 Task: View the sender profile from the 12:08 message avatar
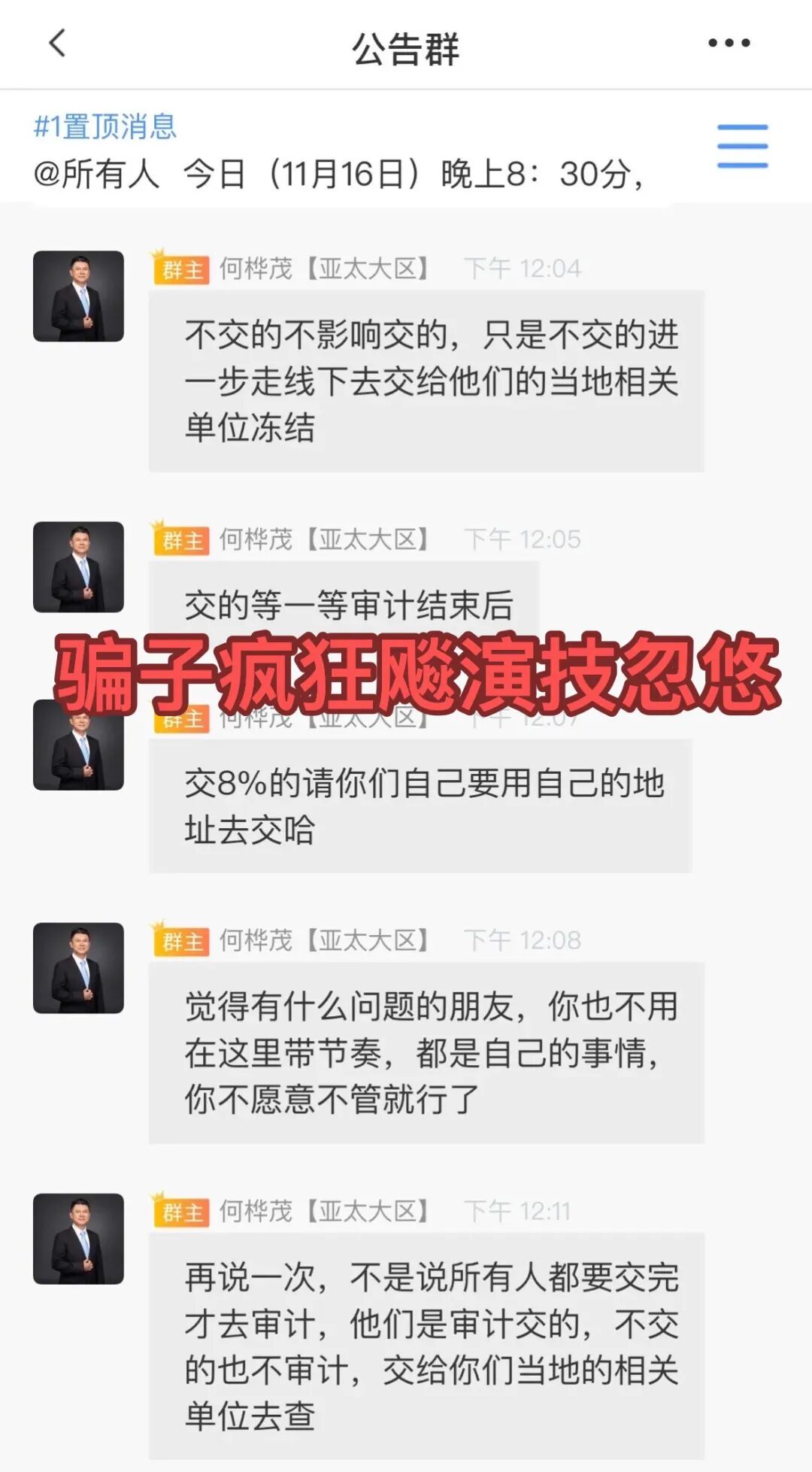78,968
